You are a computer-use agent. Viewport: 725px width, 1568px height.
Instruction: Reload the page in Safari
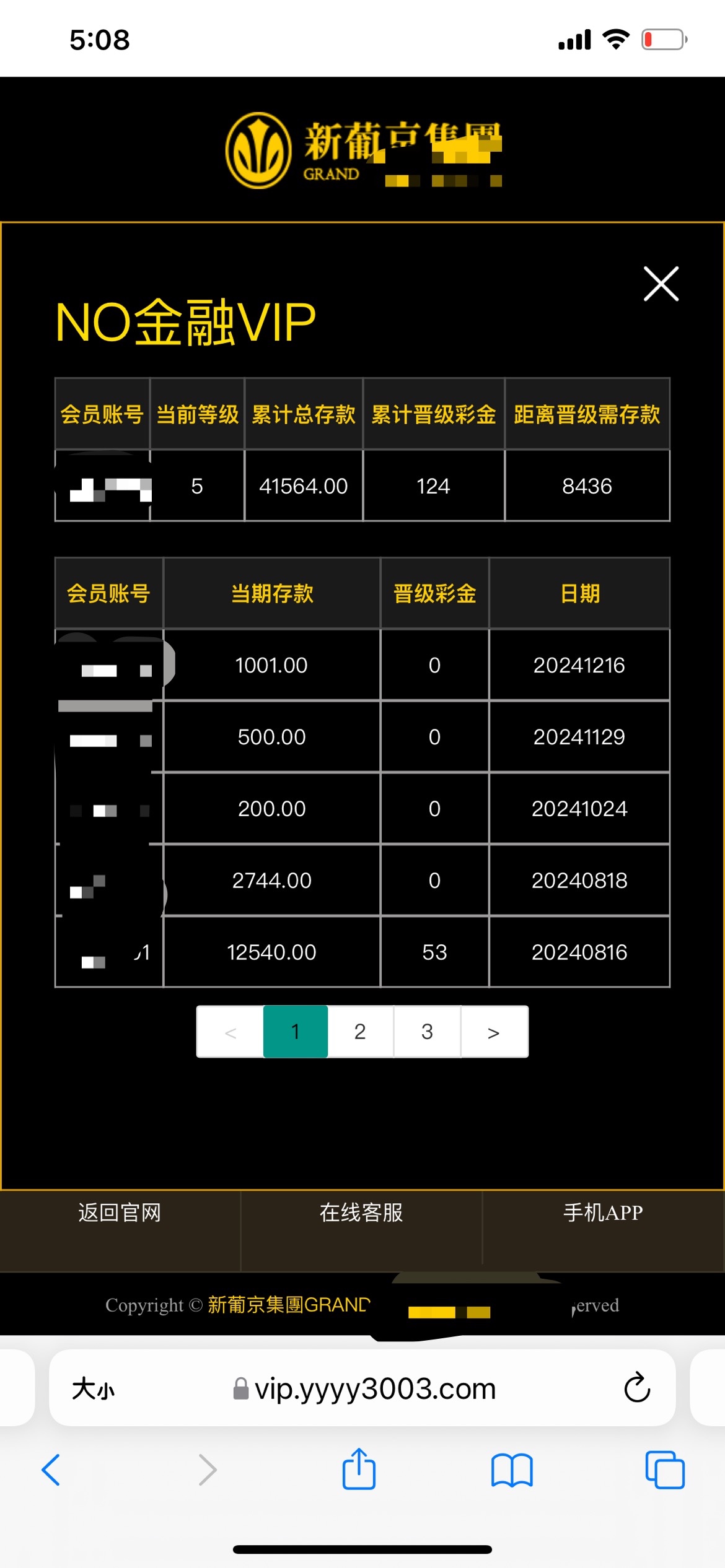coord(636,1388)
